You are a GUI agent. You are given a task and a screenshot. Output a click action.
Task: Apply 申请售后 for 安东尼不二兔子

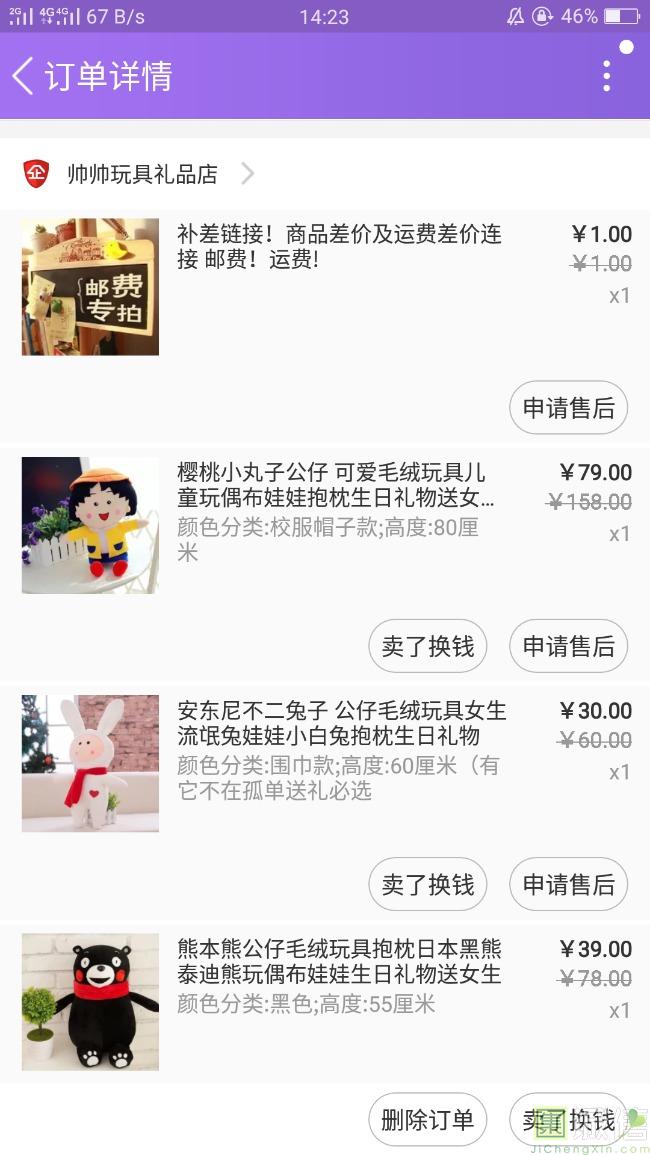point(568,884)
